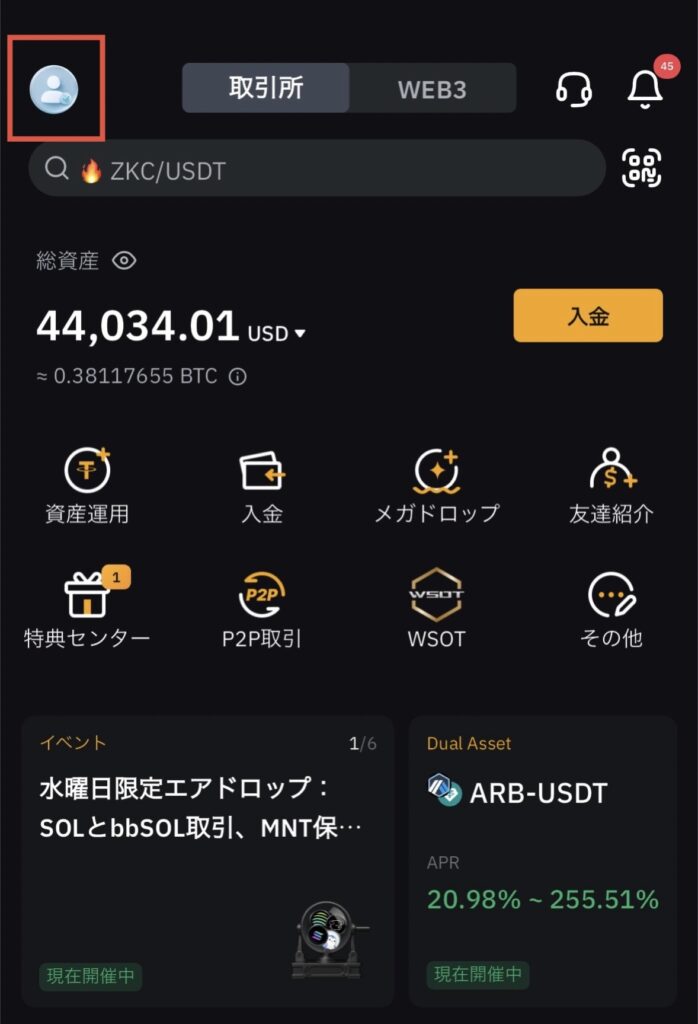
Task: Show info about the BTC estimate
Action: point(238,377)
